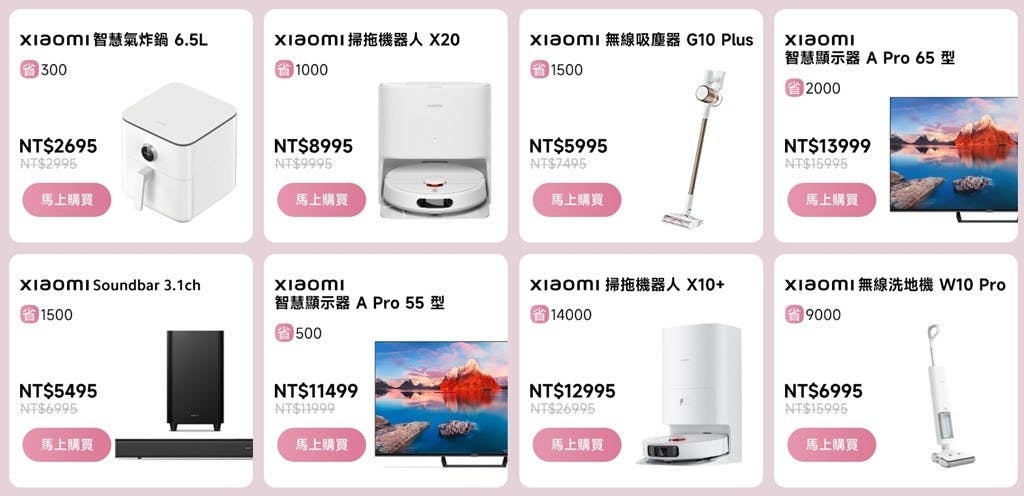Open the 掃拖機器人 X10+ product card
1024x496 pixels.
tap(689, 395)
